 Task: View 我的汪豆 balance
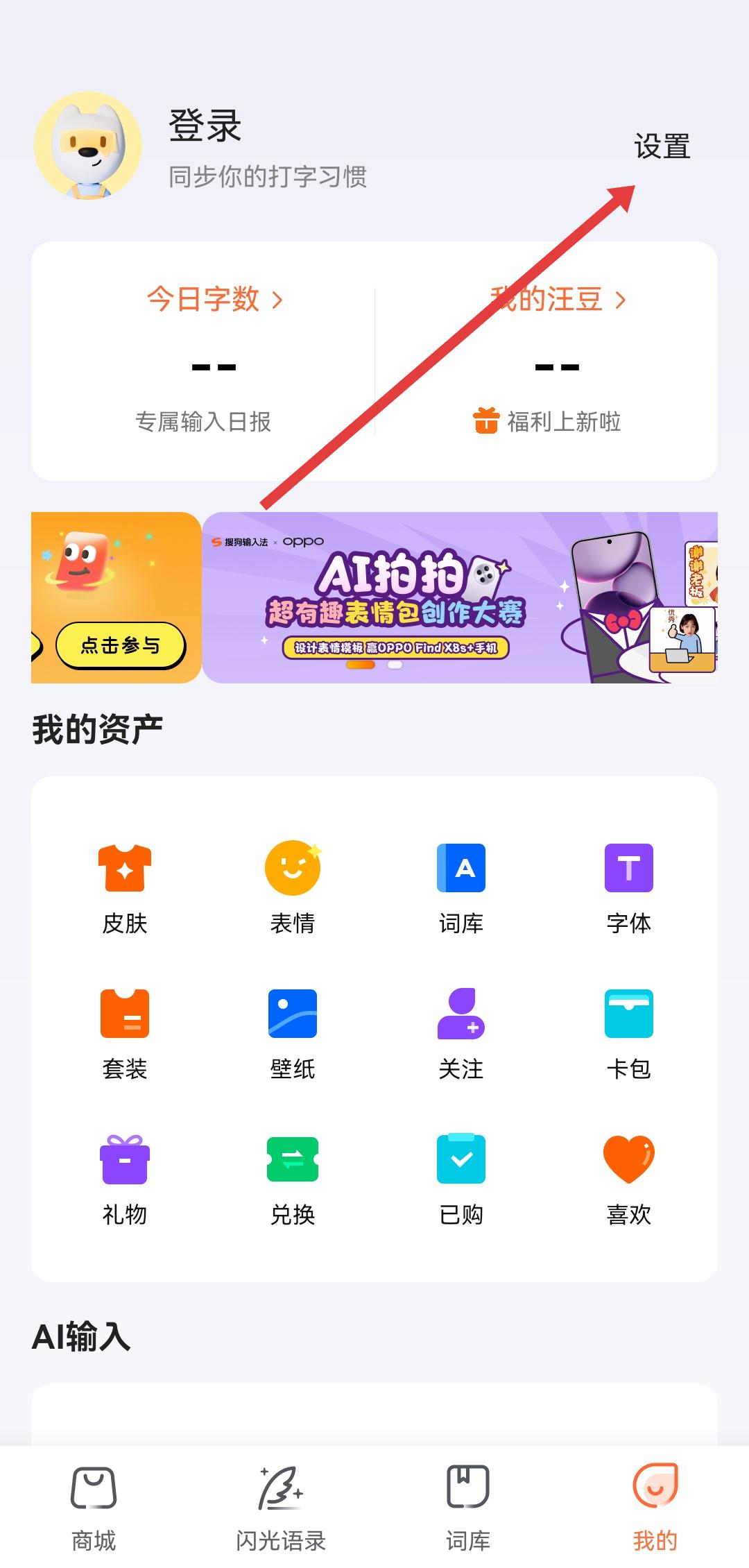(558, 300)
